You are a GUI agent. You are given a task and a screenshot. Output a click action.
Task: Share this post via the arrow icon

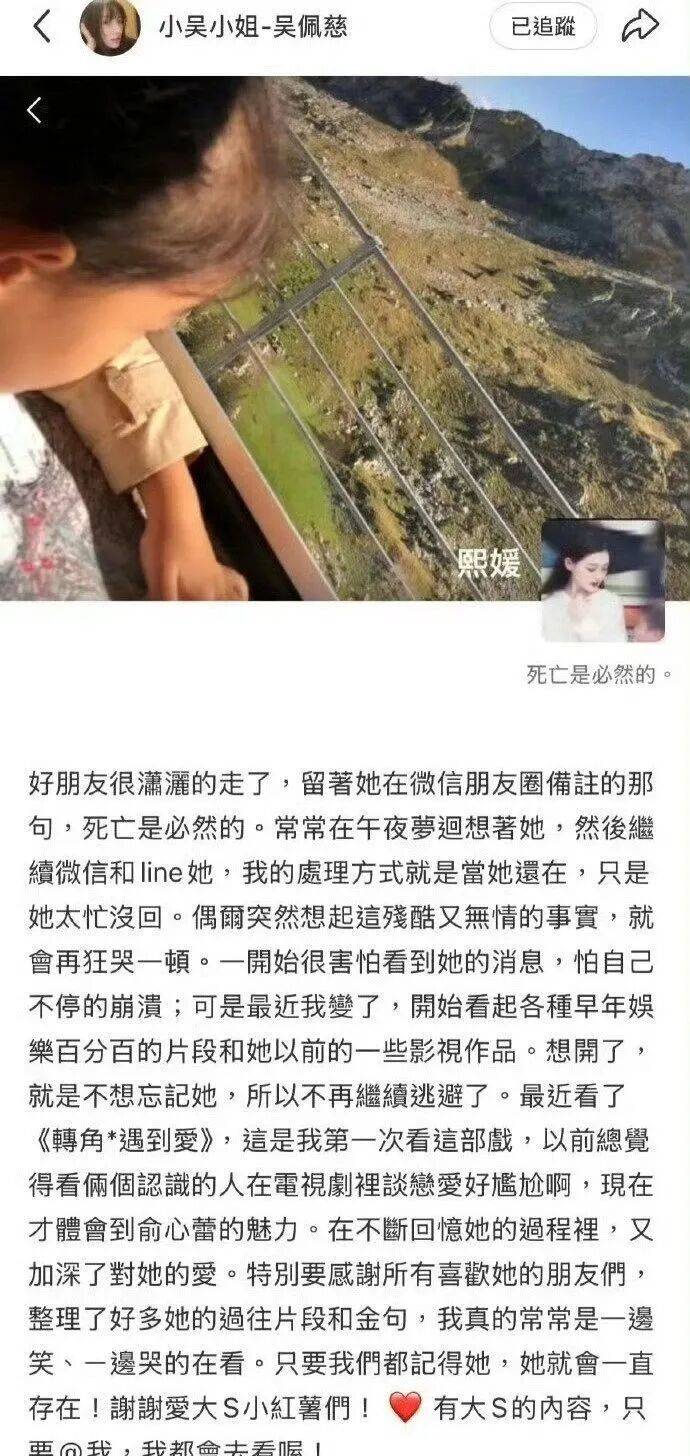coord(640,27)
